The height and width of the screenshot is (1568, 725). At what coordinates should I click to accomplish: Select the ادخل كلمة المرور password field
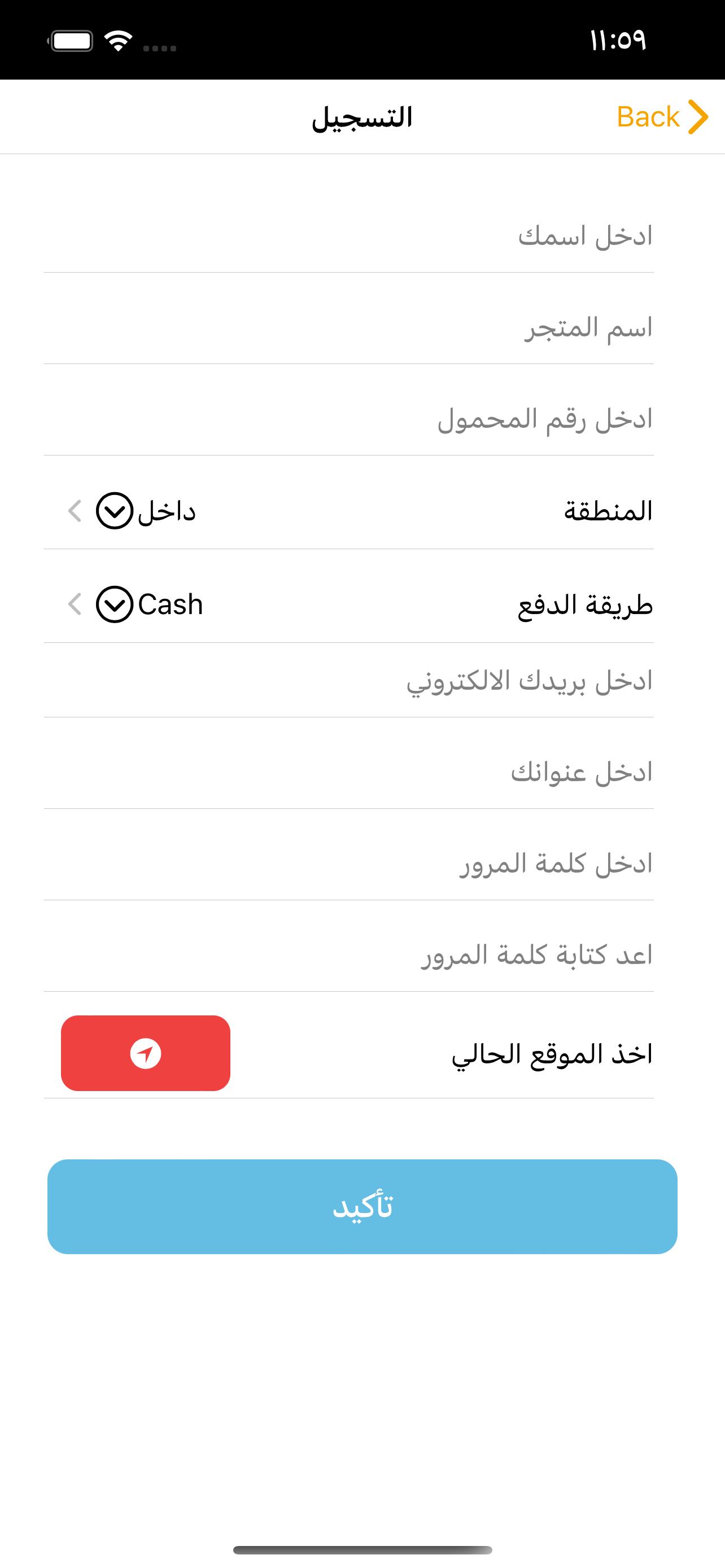348,864
